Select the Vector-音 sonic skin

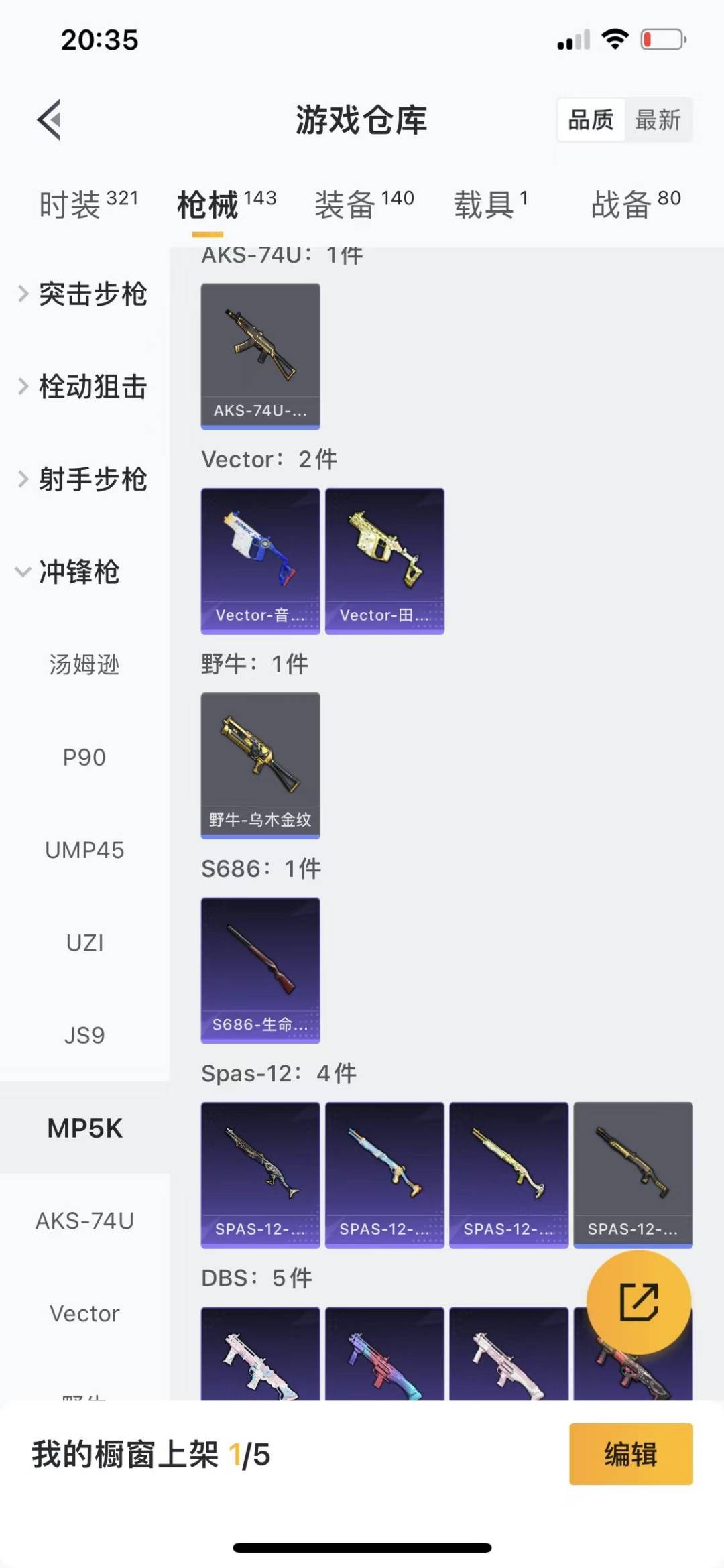(260, 560)
